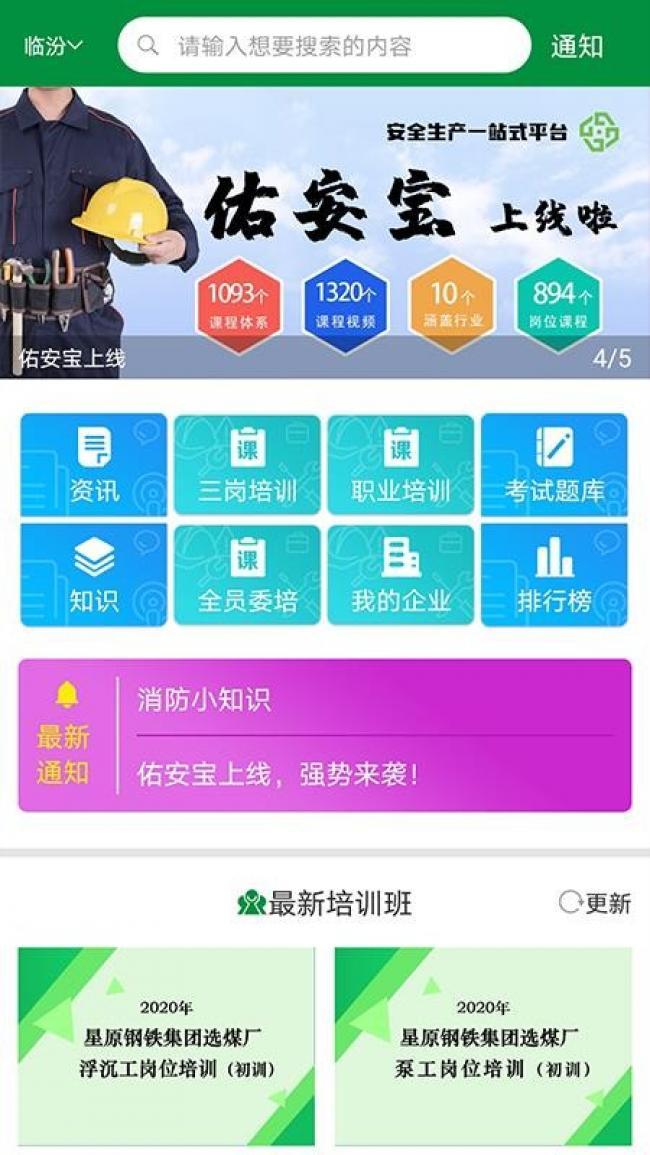This screenshot has height=1155, width=650.
Task: Read the 佑安宝上线，强势来袭 notice
Action: pyautogui.click(x=278, y=774)
